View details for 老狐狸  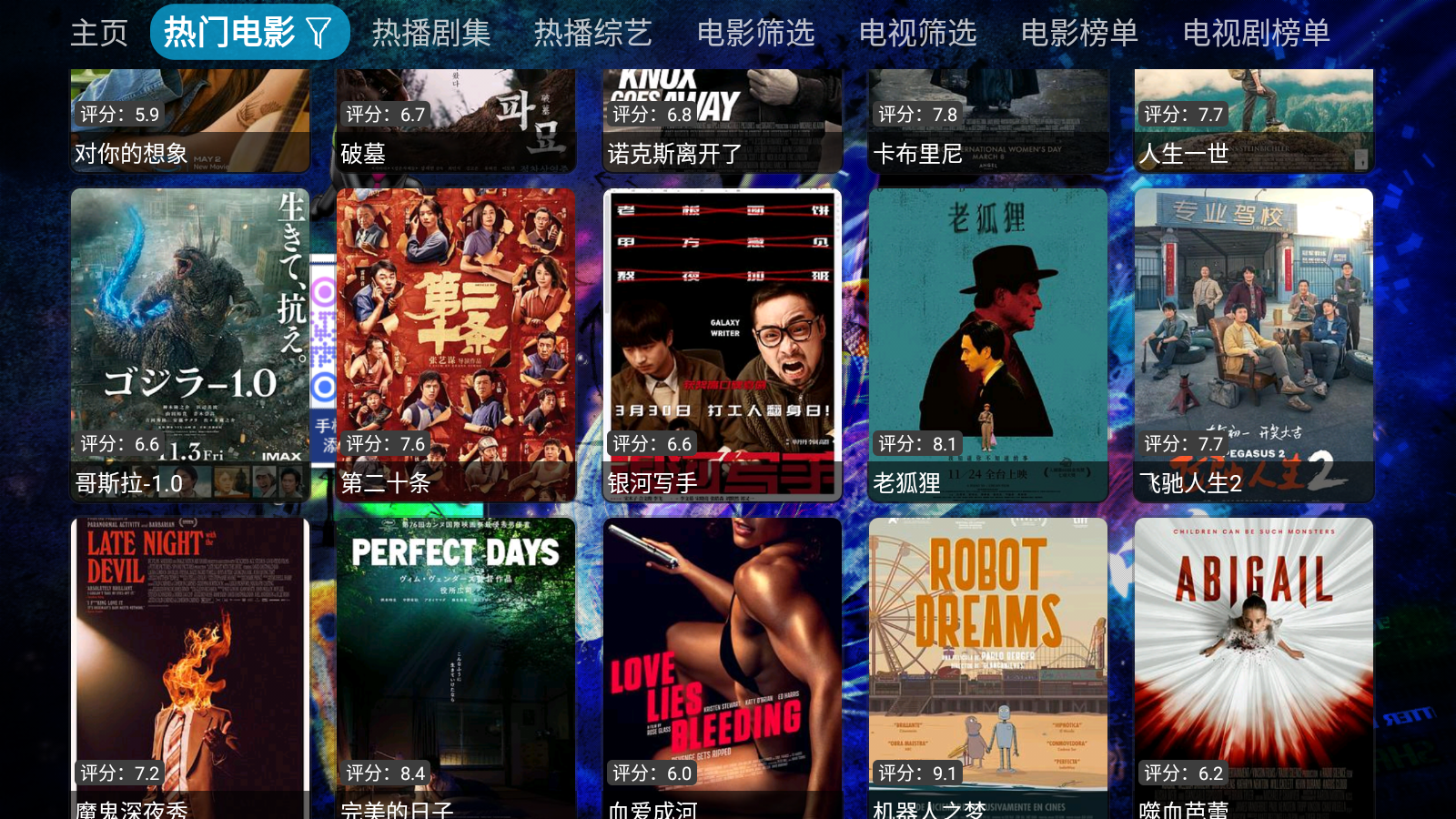pyautogui.click(x=988, y=345)
